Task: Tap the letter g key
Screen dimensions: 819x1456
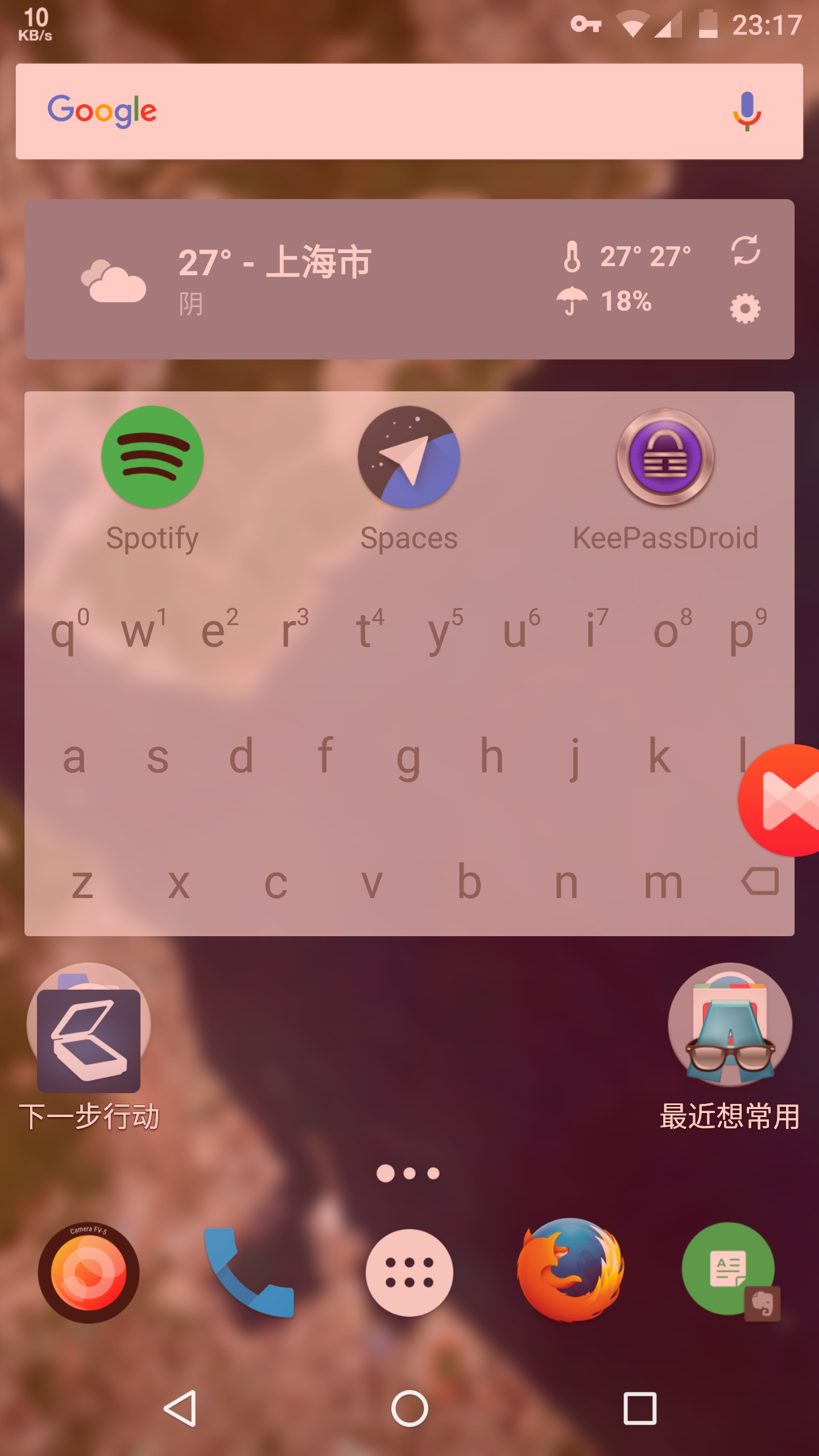Action: [408, 756]
